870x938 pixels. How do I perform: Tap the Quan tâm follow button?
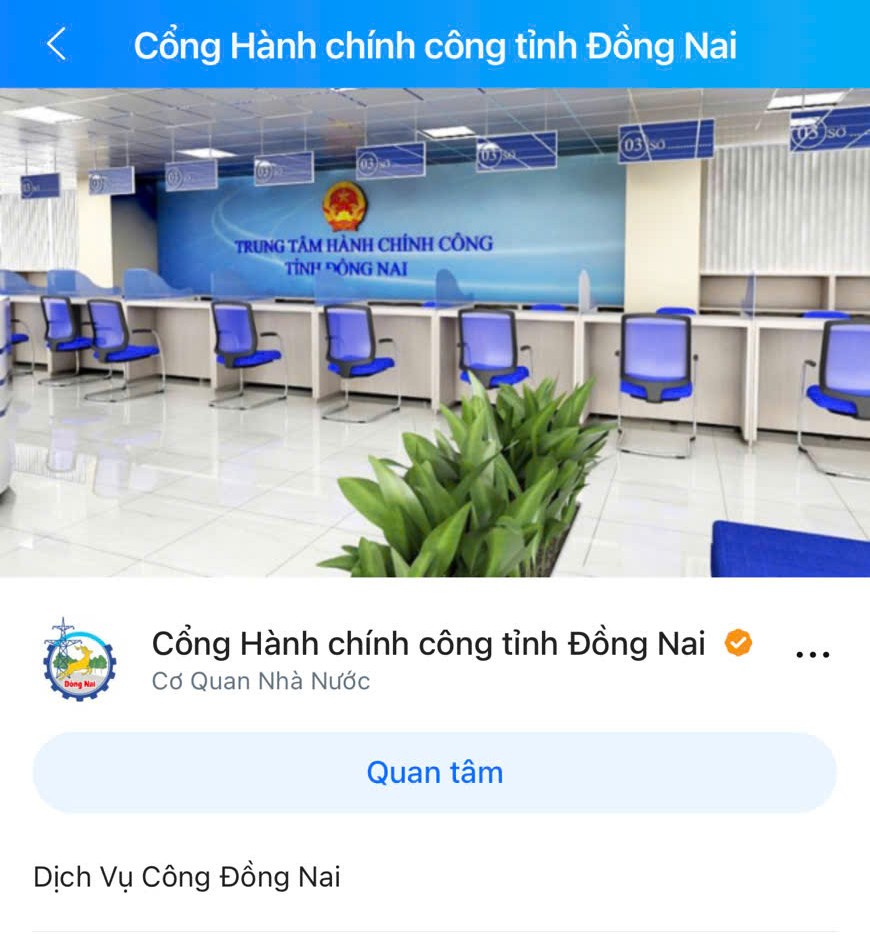[434, 772]
